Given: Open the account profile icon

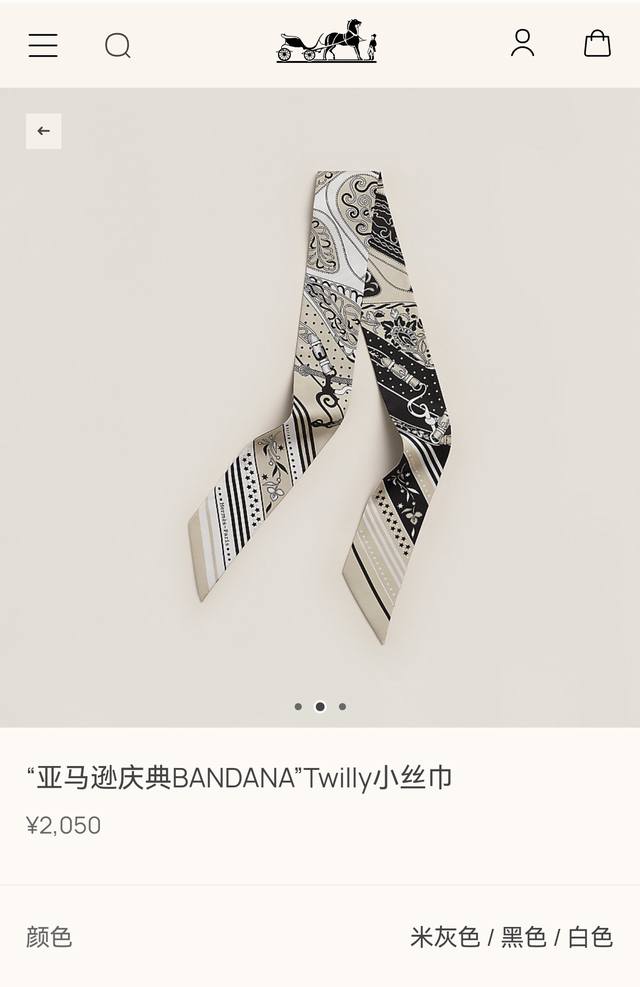Looking at the screenshot, I should [522, 43].
